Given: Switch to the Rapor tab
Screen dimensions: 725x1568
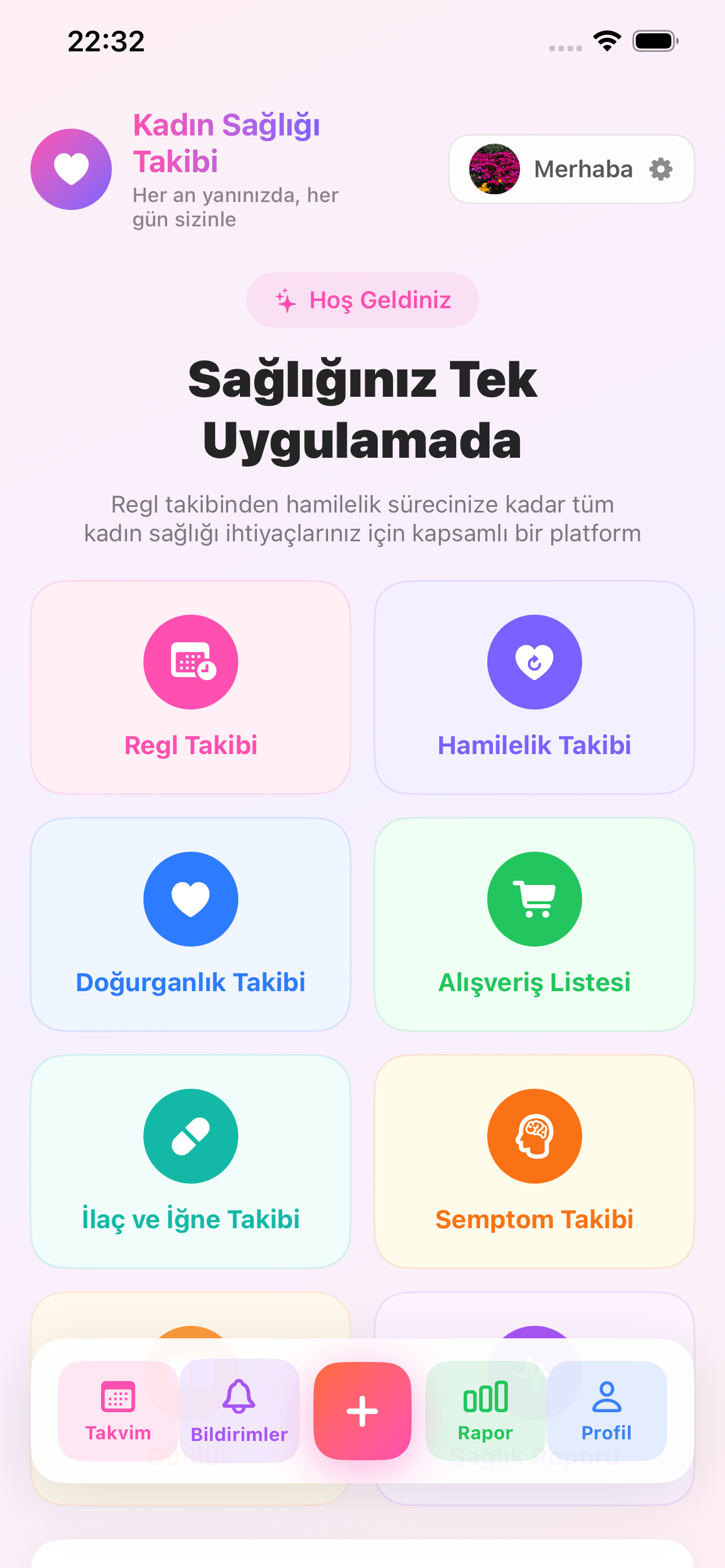Looking at the screenshot, I should [x=485, y=1411].
